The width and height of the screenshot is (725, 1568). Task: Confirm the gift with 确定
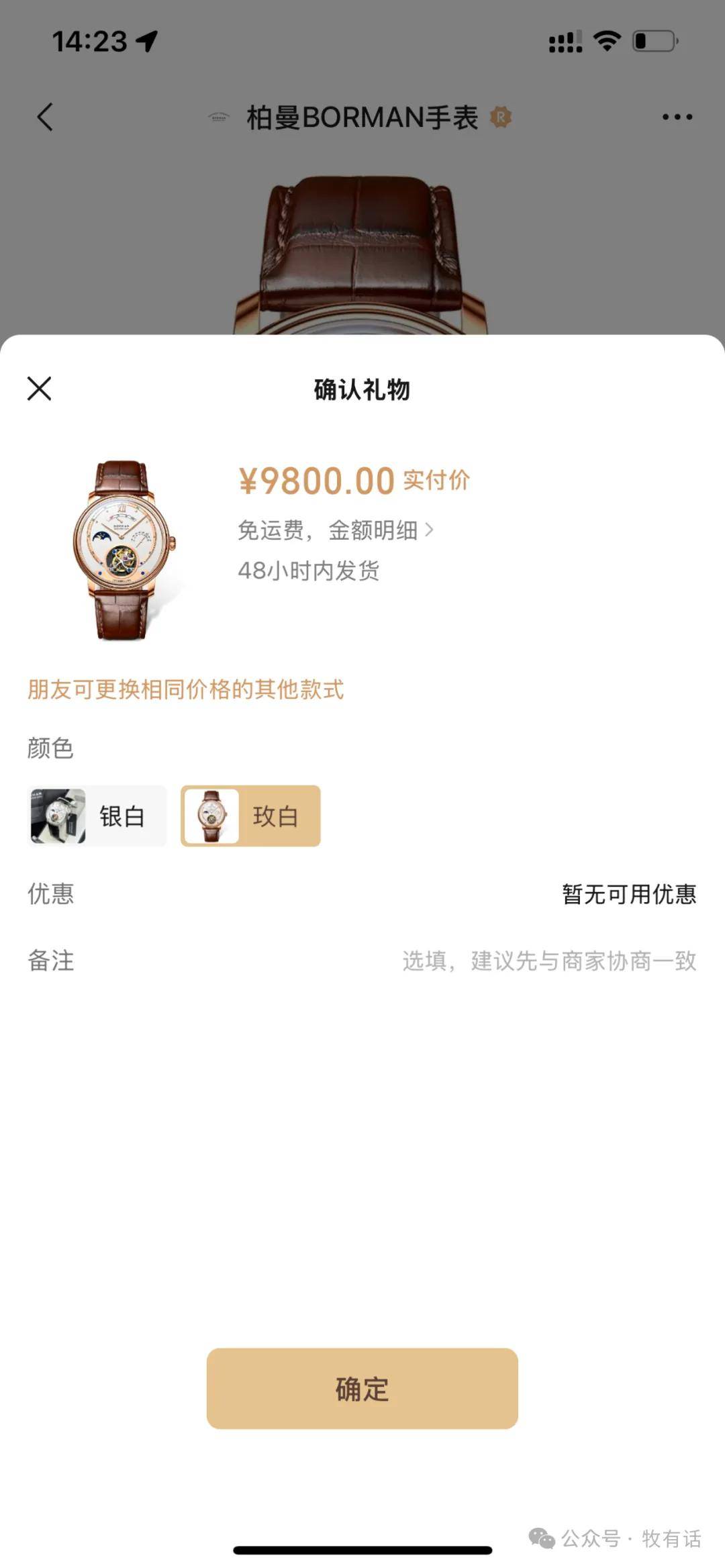click(x=362, y=1389)
